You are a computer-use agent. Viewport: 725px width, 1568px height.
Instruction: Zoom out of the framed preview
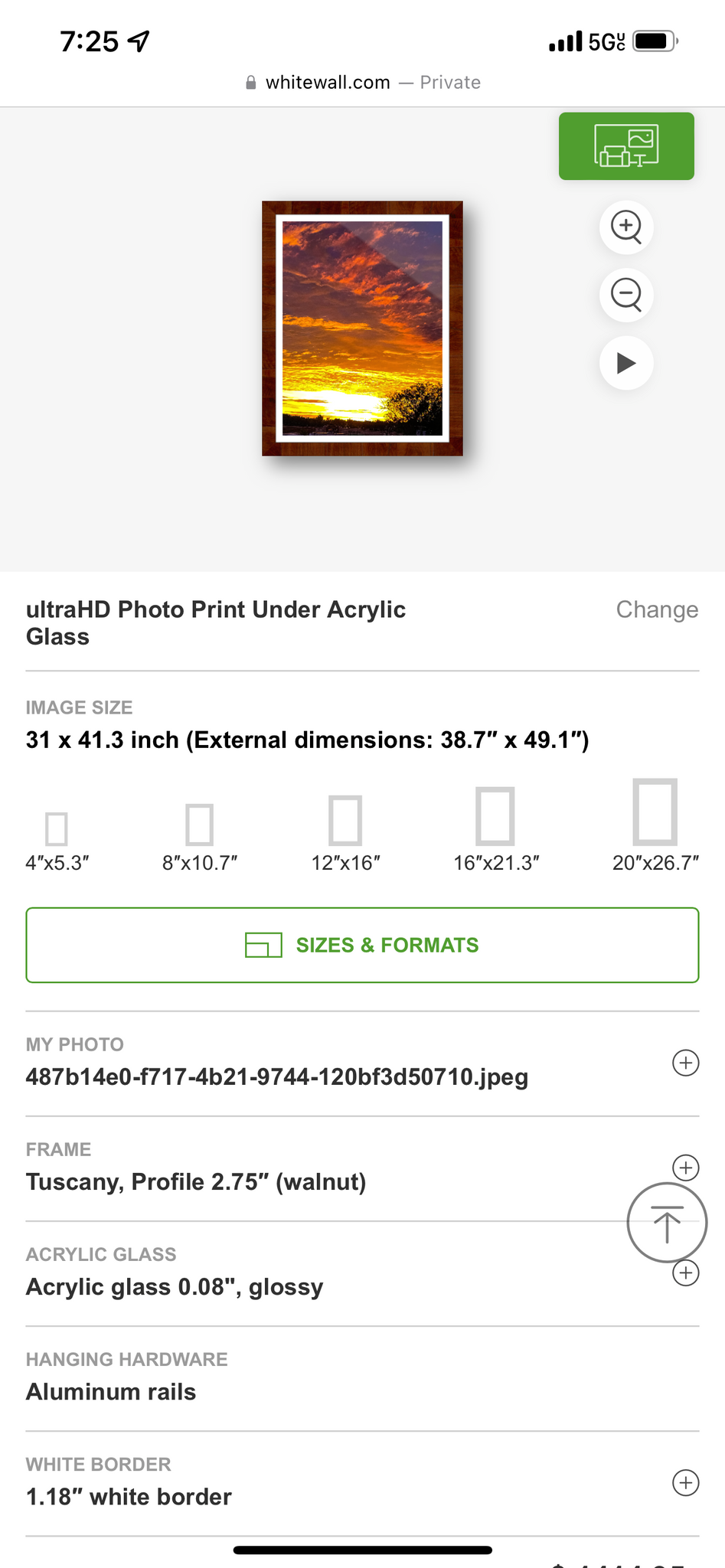626,295
